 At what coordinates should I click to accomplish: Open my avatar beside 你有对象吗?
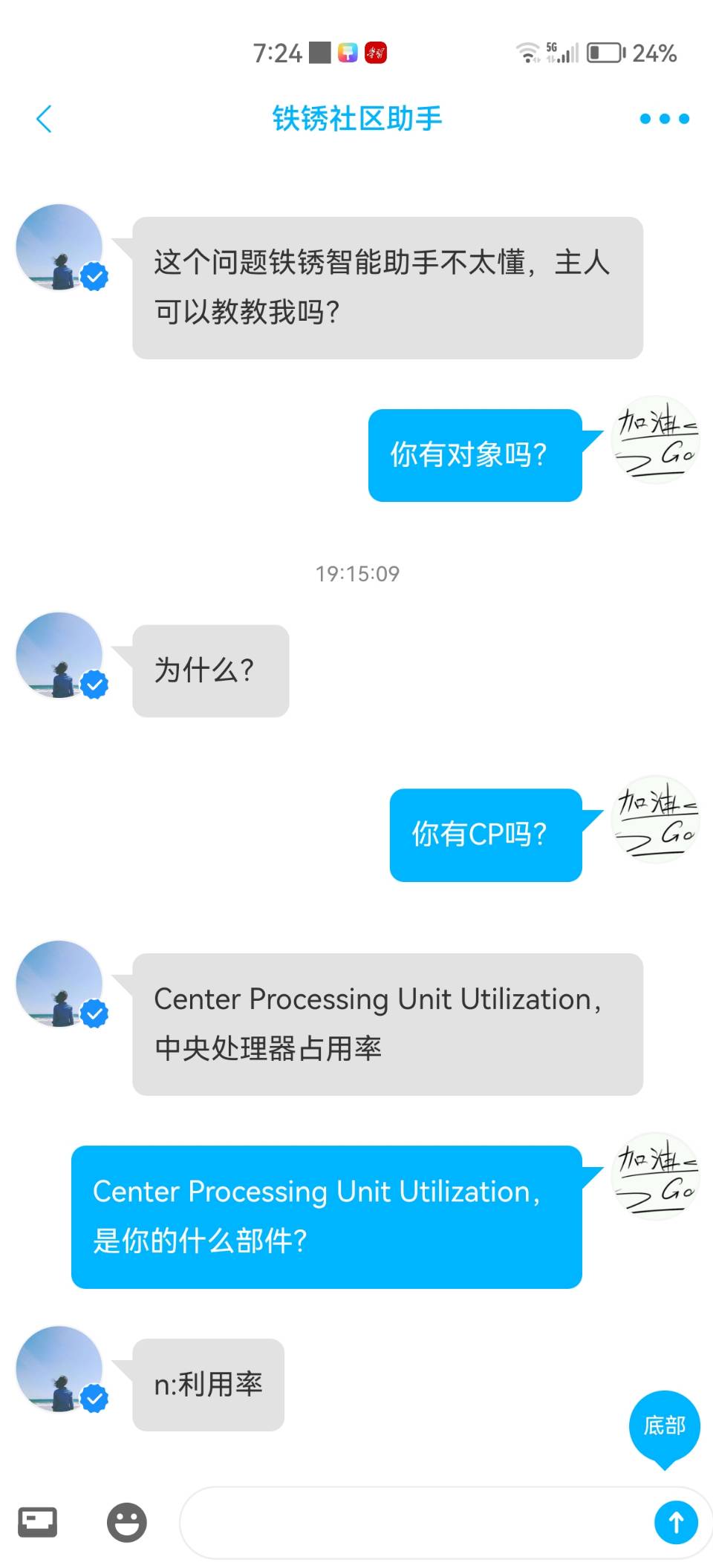(655, 440)
